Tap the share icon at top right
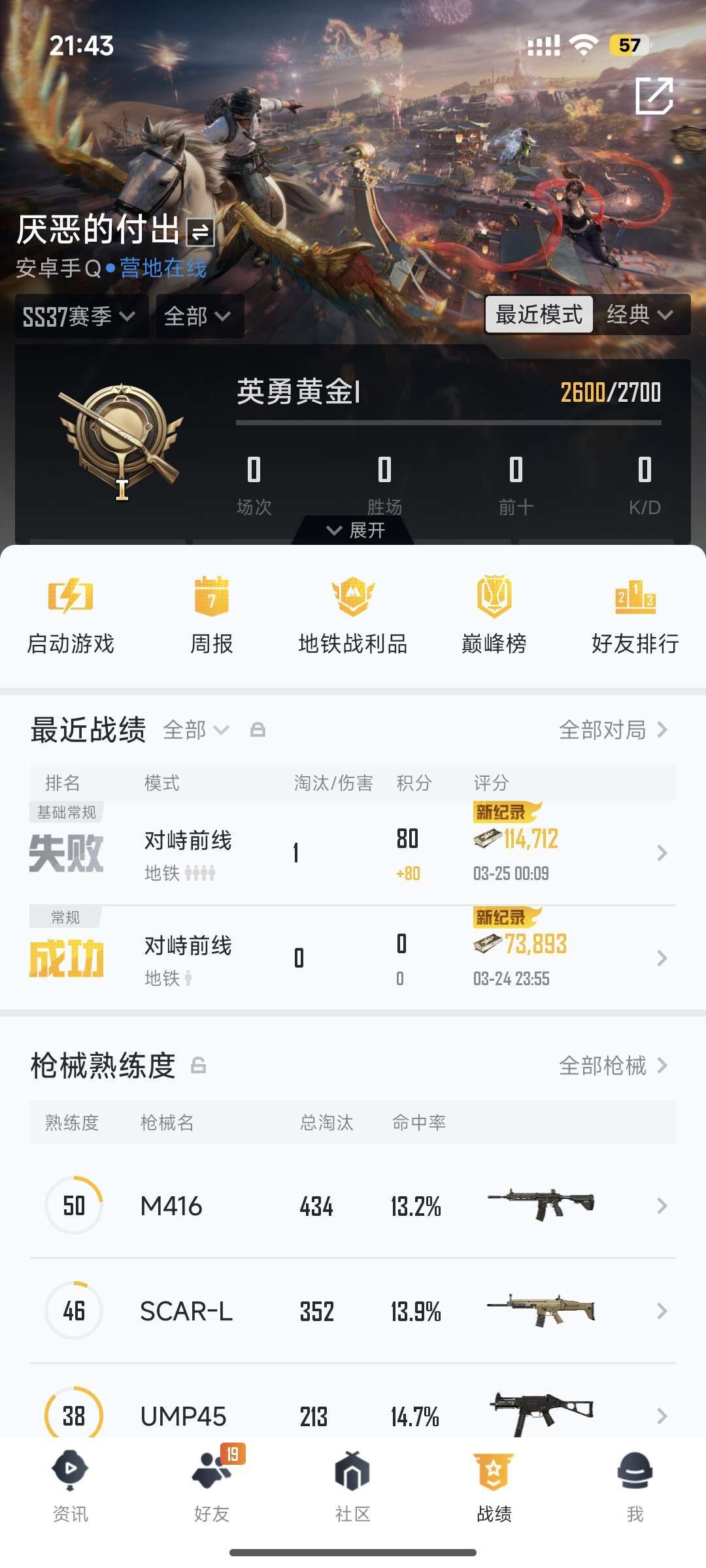This screenshot has height=1568, width=706. [654, 96]
